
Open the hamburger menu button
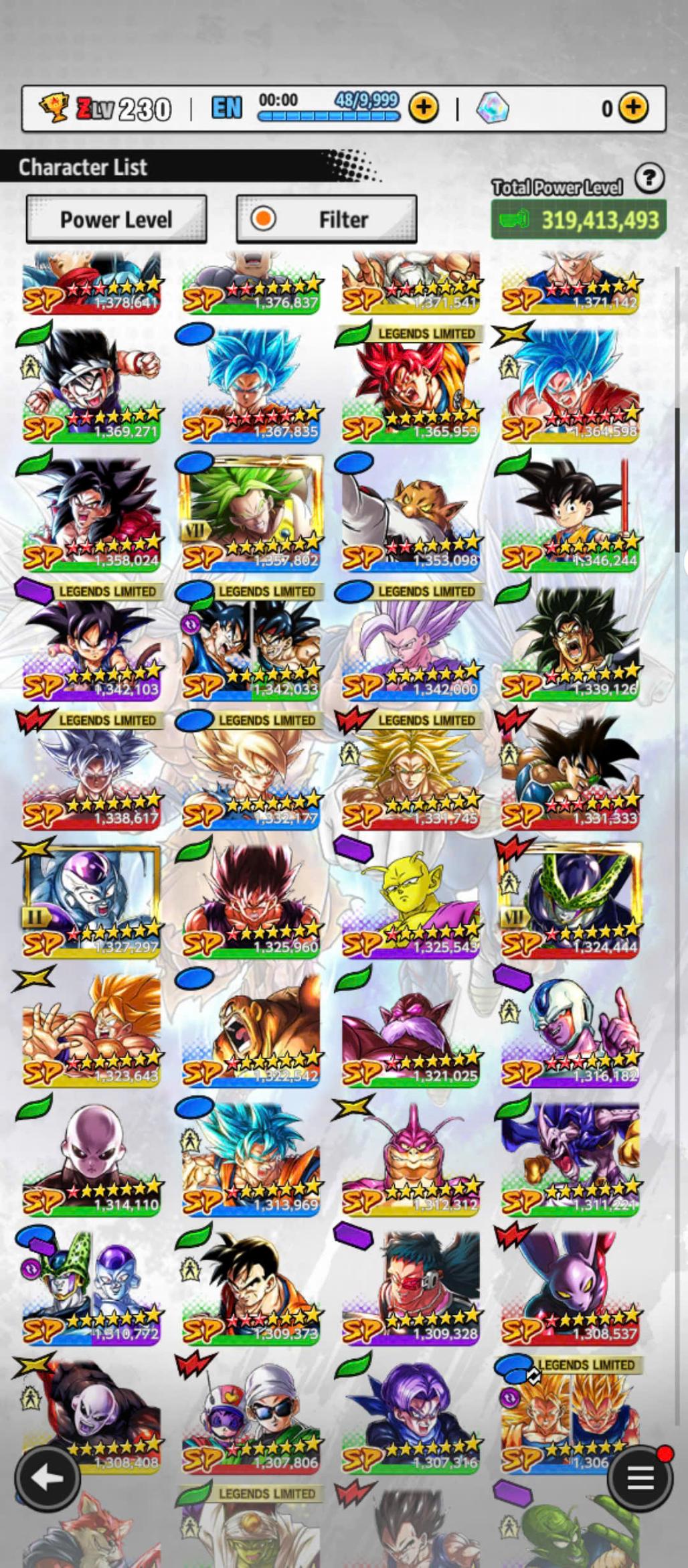(640, 1477)
